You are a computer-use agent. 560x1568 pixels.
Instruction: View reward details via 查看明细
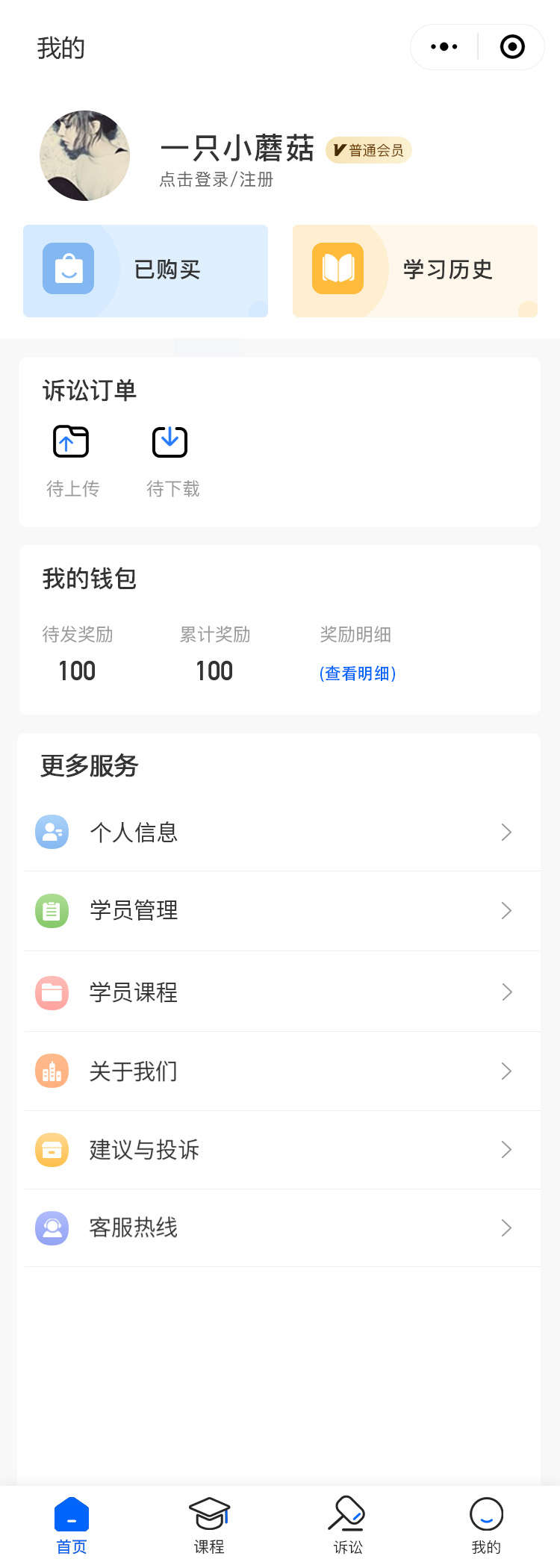358,673
